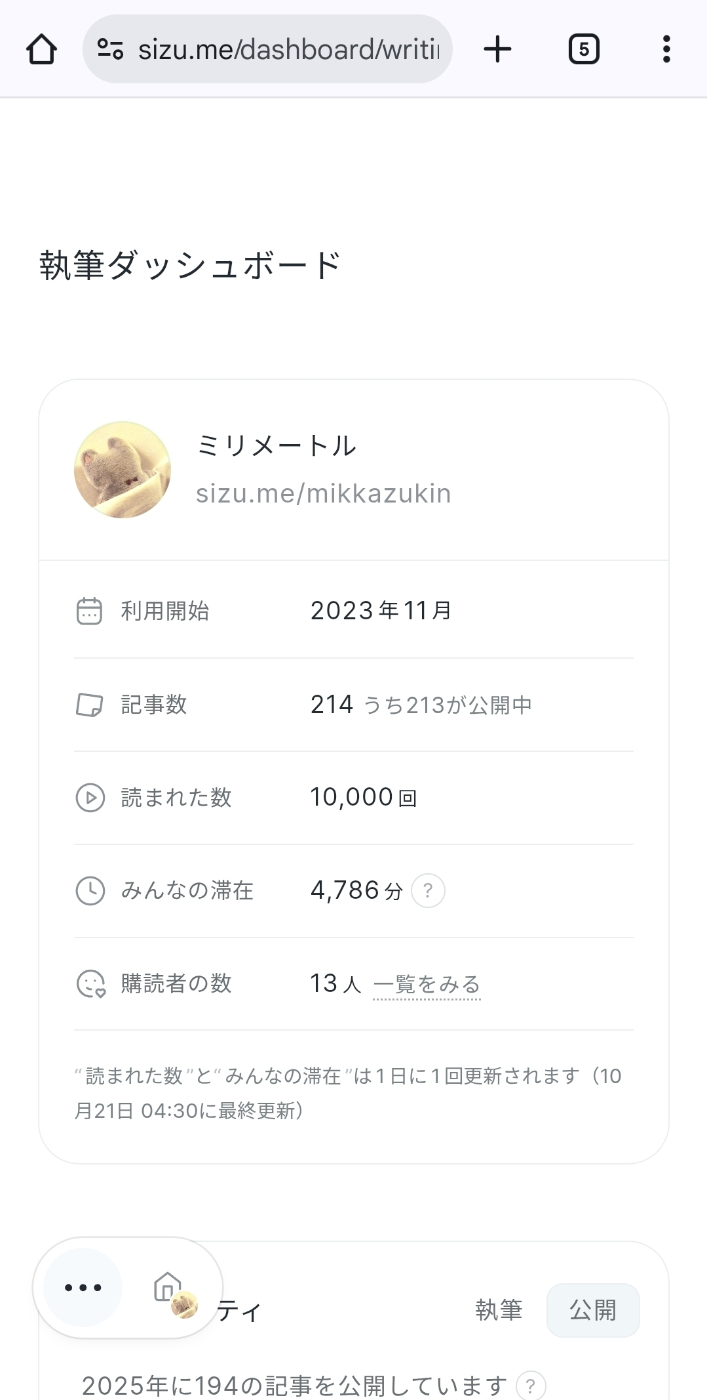Go to the browser home page
Image resolution: width=707 pixels, height=1400 pixels.
click(x=41, y=49)
